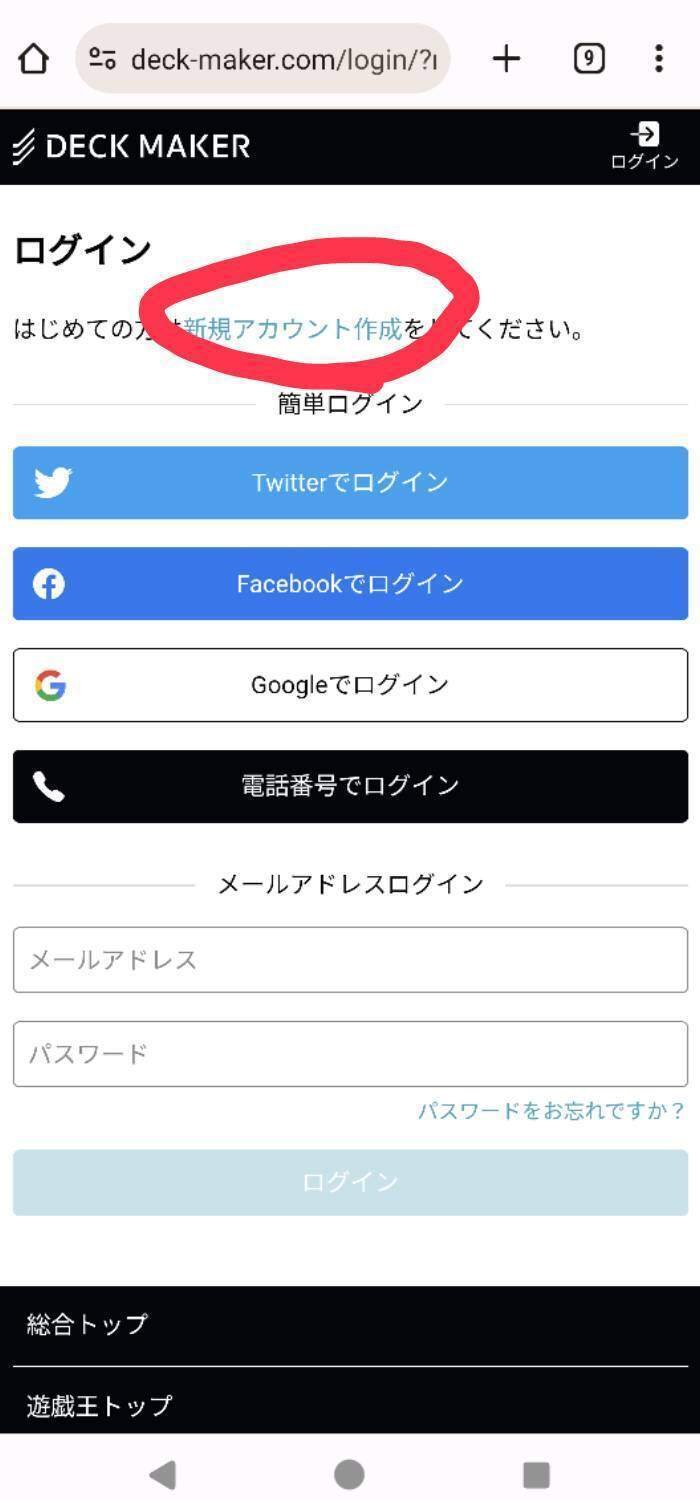The height and width of the screenshot is (1500, 700).
Task: Select 電話番号でログイン
Action: [x=350, y=786]
